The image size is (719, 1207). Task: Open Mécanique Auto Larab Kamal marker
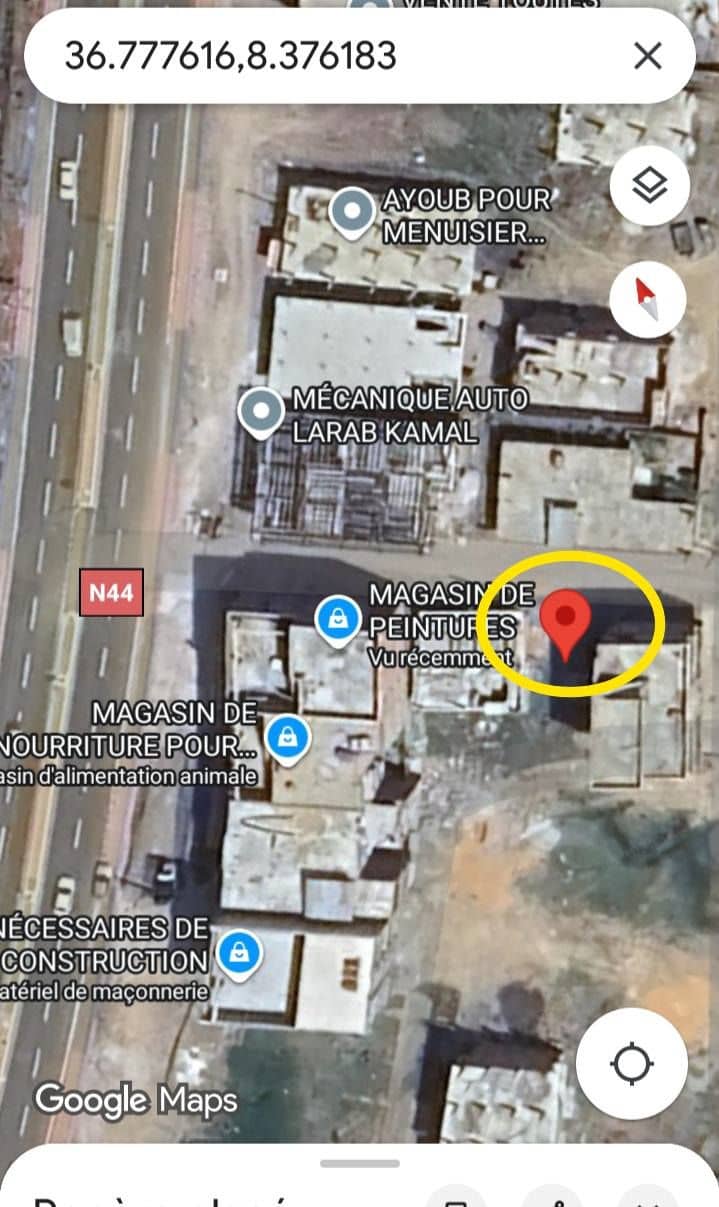[262, 410]
